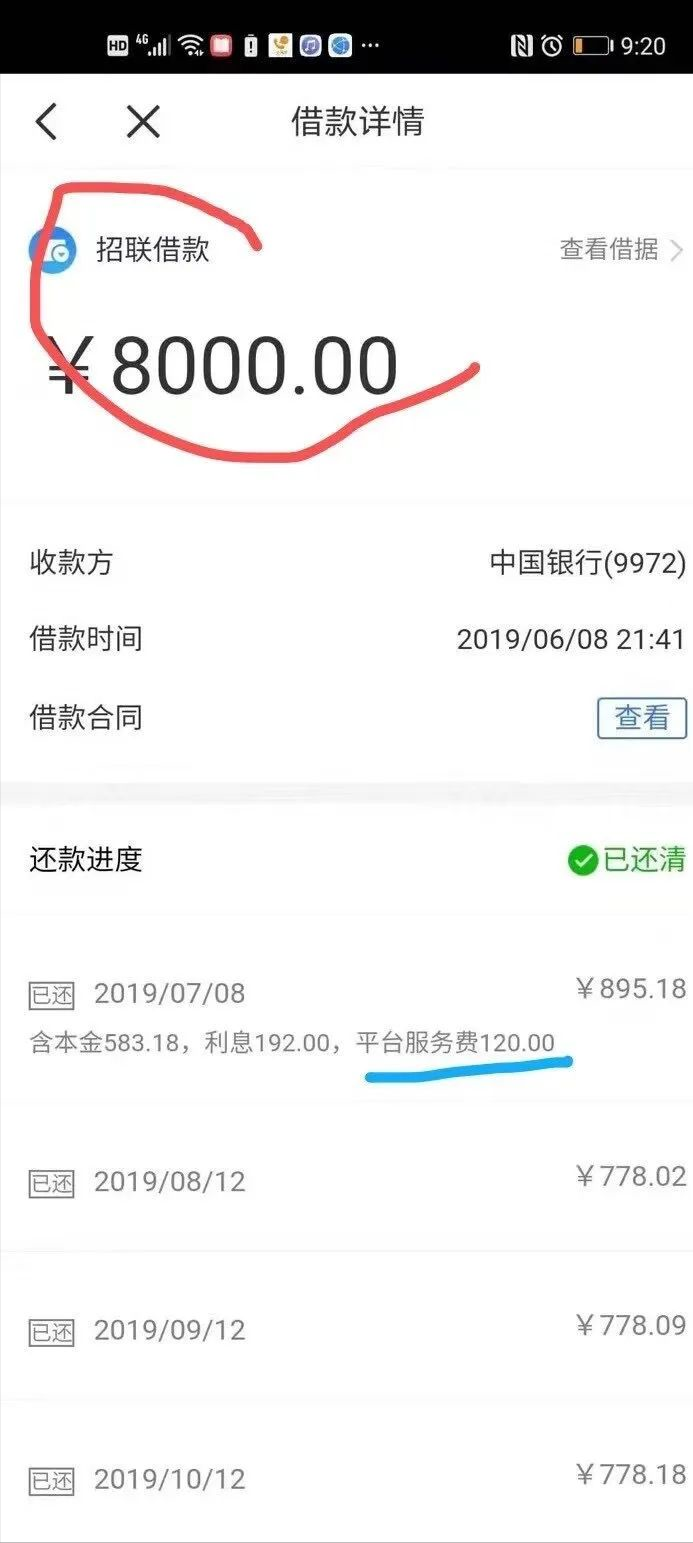This screenshot has width=693, height=1543.
Task: Open 查看借据 link
Action: click(620, 249)
